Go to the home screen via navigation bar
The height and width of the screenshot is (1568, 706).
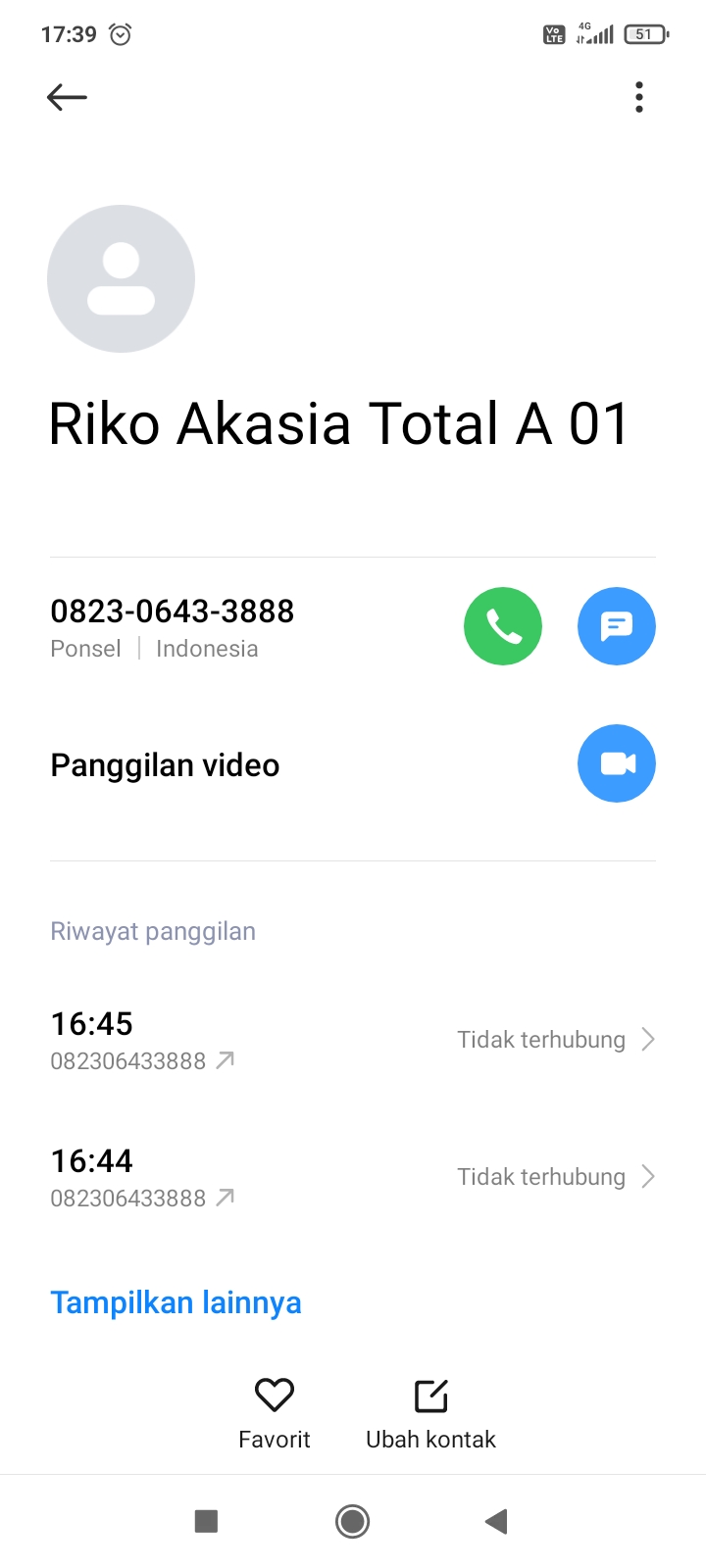[x=353, y=1521]
